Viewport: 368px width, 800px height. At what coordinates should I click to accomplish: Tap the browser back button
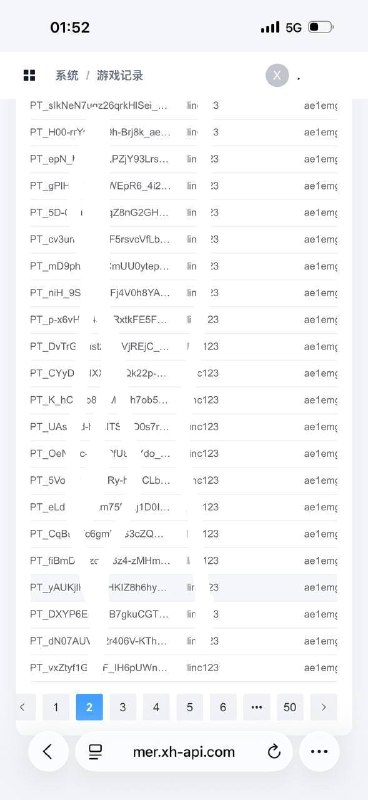pos(48,752)
